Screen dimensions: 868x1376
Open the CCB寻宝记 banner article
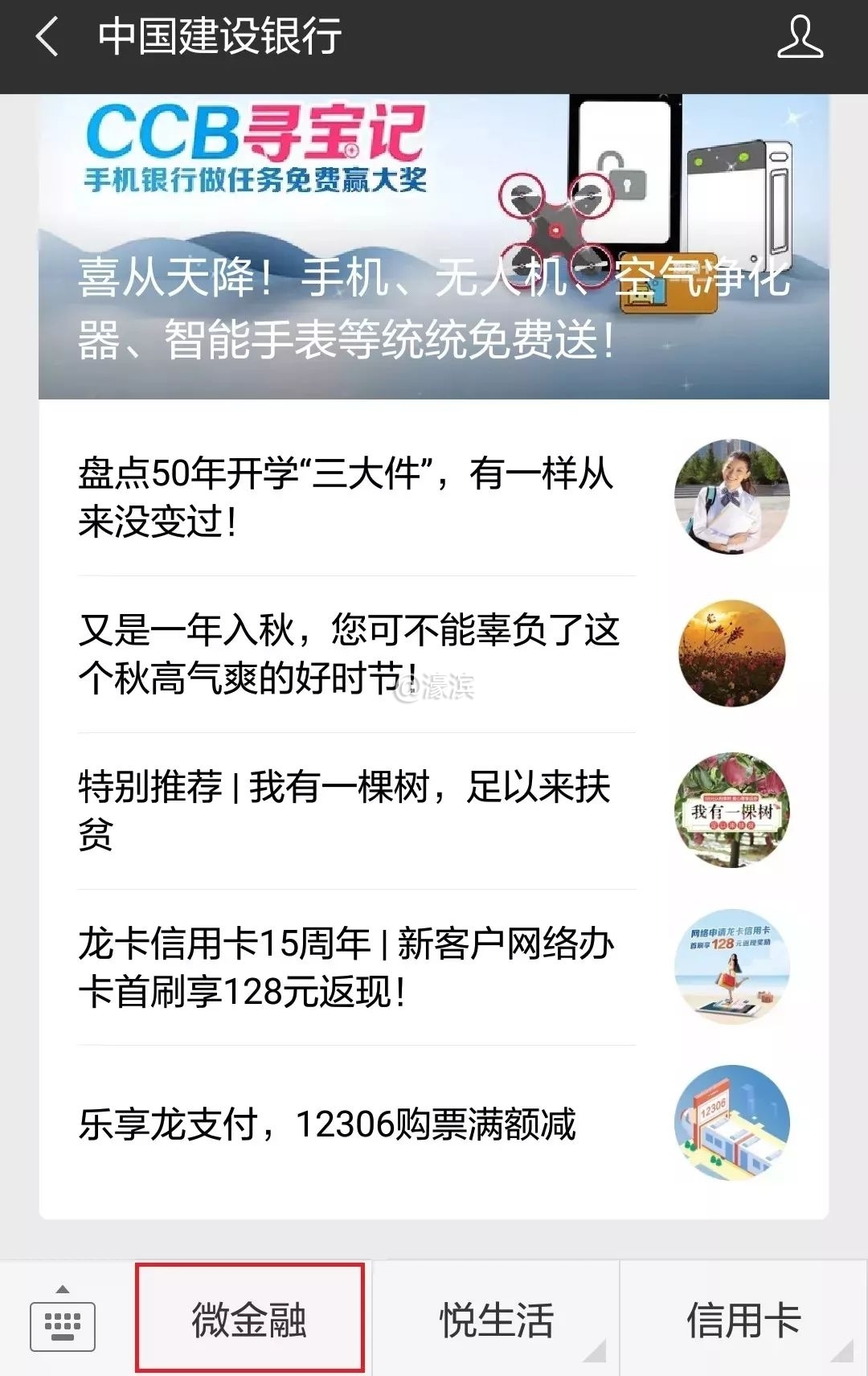pyautogui.click(x=434, y=246)
